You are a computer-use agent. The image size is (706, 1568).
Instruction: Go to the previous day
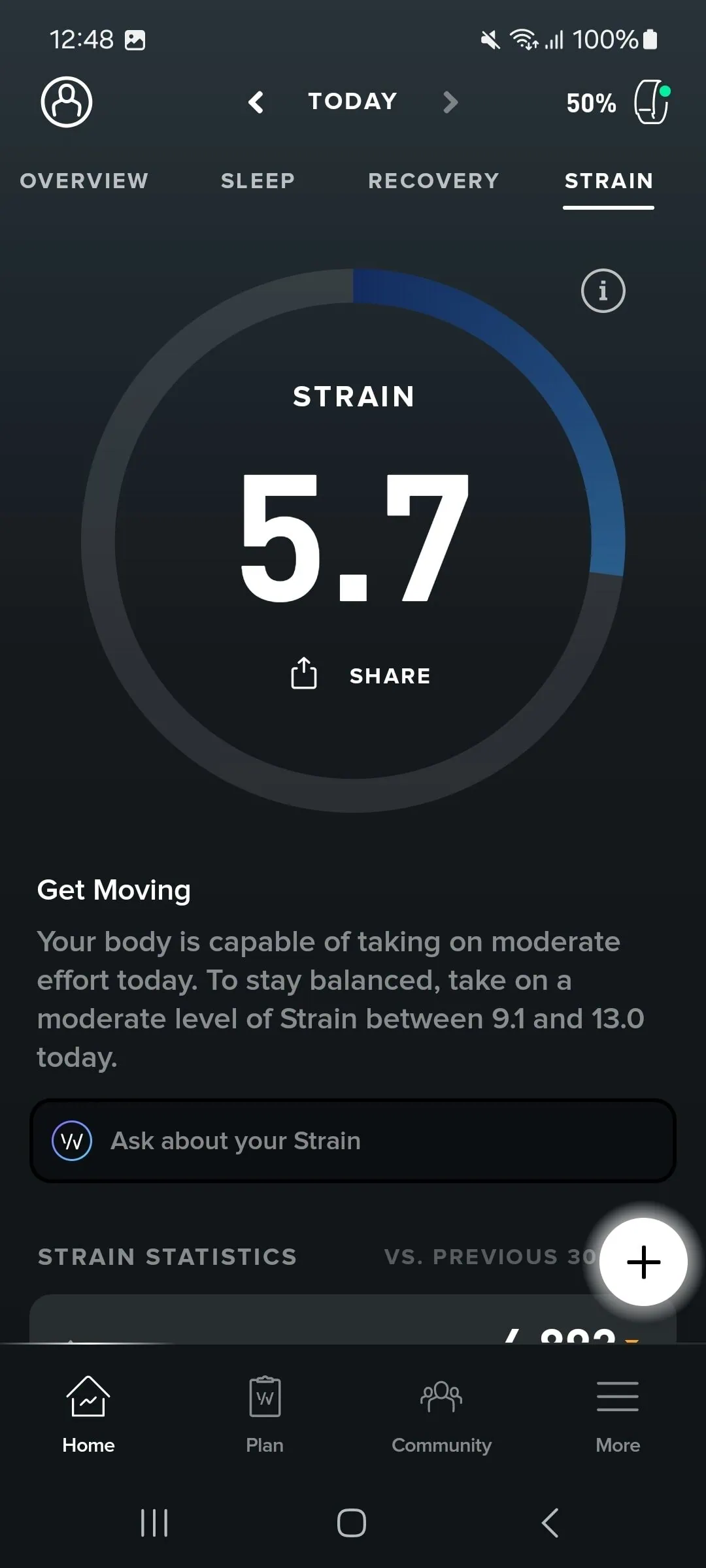256,102
